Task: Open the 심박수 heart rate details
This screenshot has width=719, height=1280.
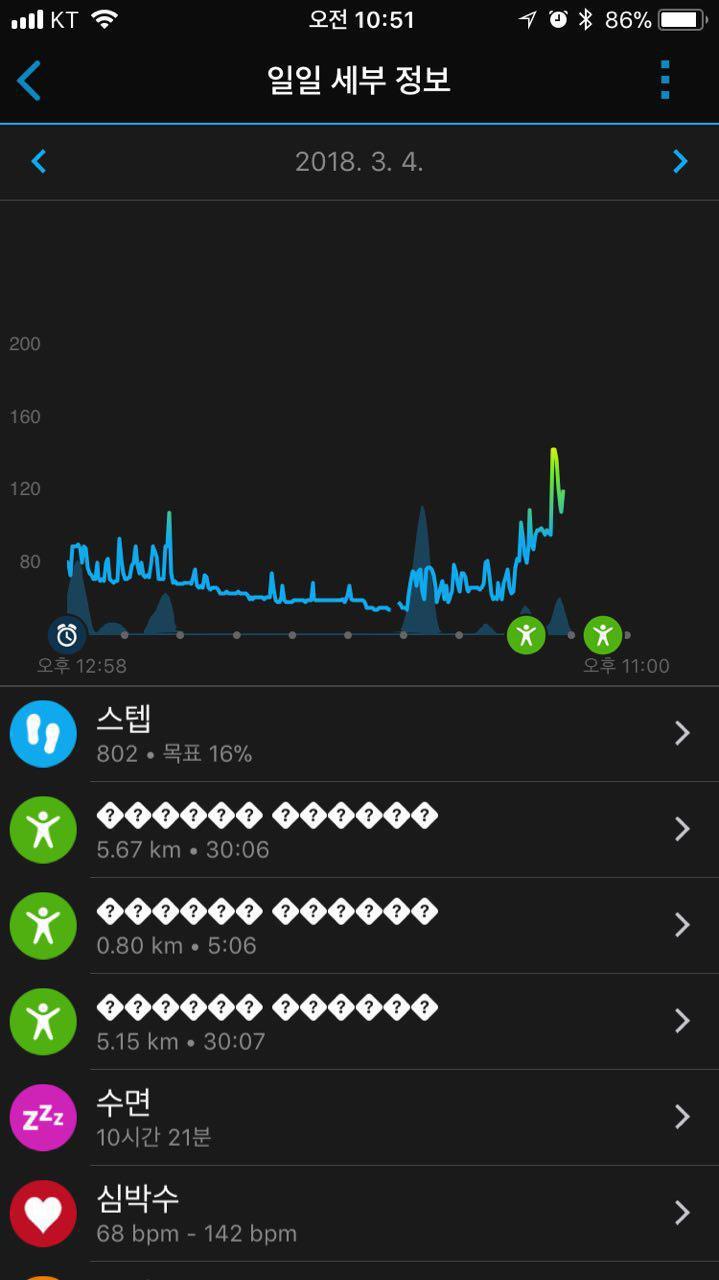Action: pos(359,1214)
